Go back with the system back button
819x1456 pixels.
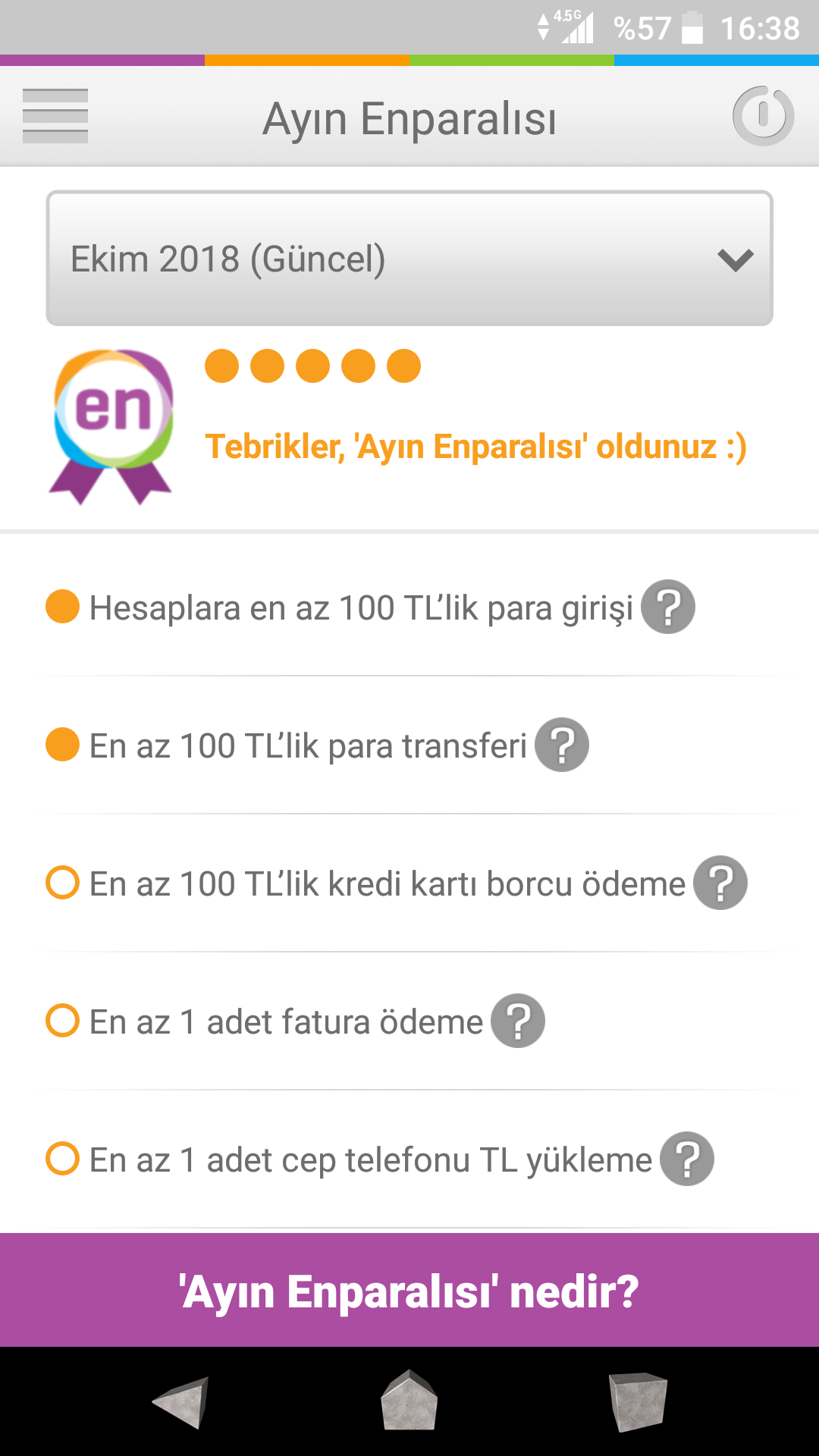[180, 1403]
